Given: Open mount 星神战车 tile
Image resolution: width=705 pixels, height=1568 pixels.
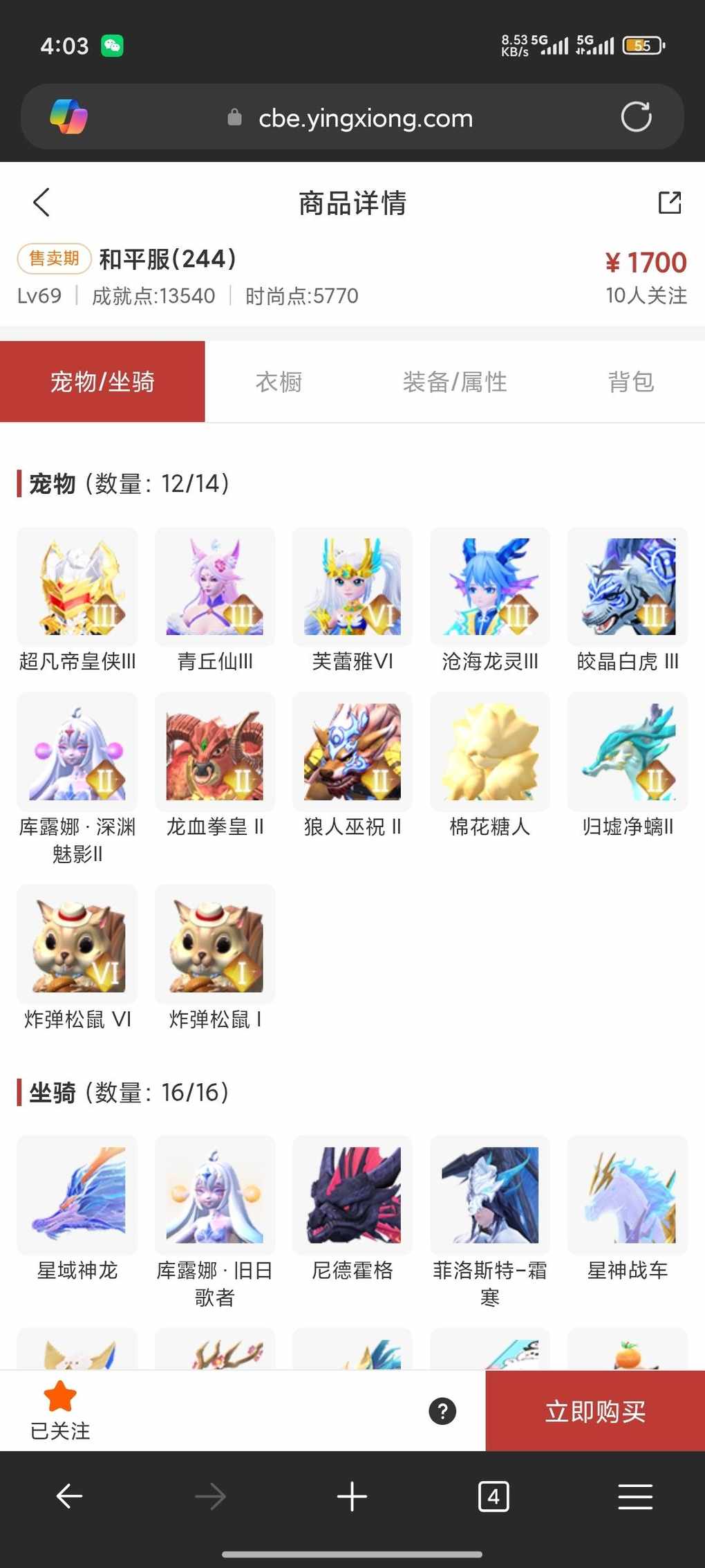Looking at the screenshot, I should point(628,1195).
